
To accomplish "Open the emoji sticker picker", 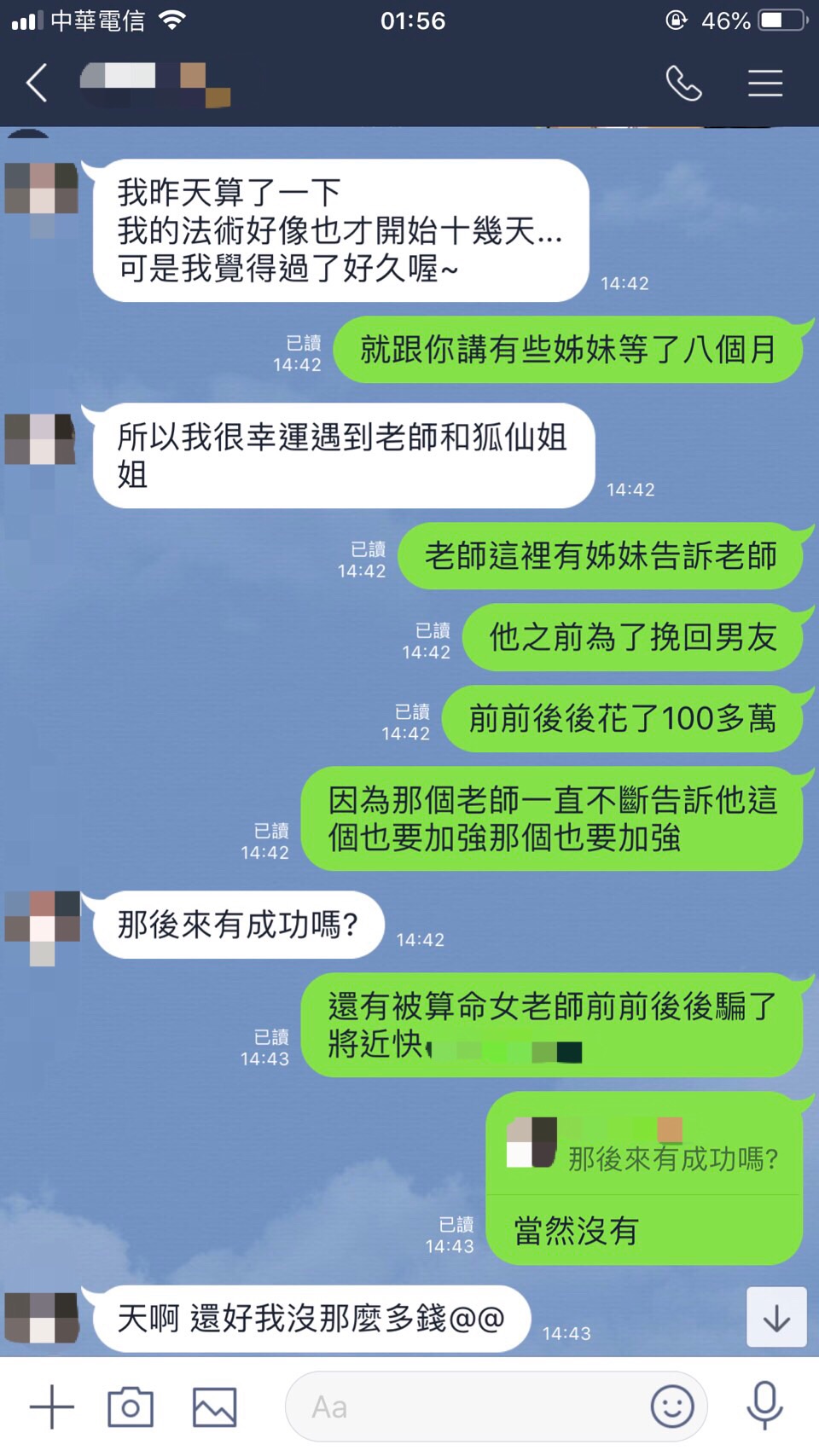I will [672, 1407].
